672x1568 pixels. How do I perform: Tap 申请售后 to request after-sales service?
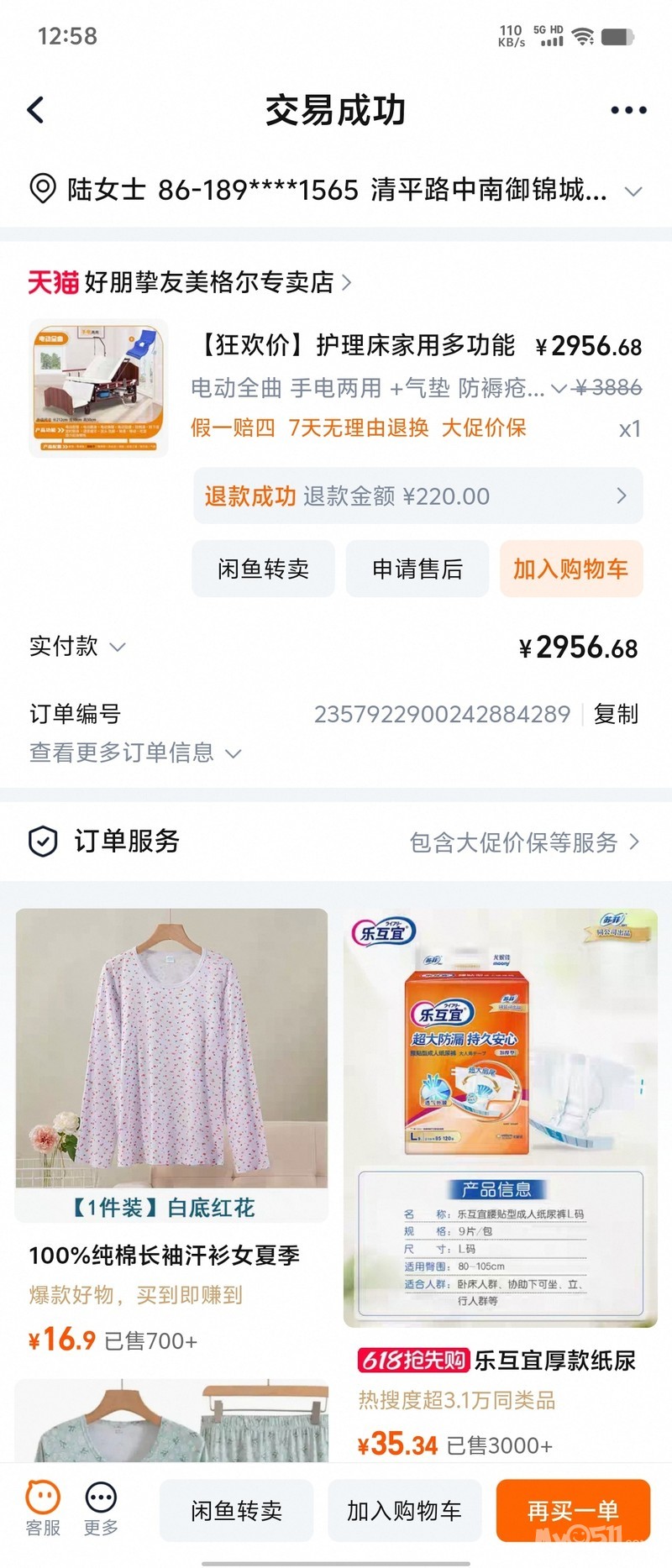tap(417, 569)
